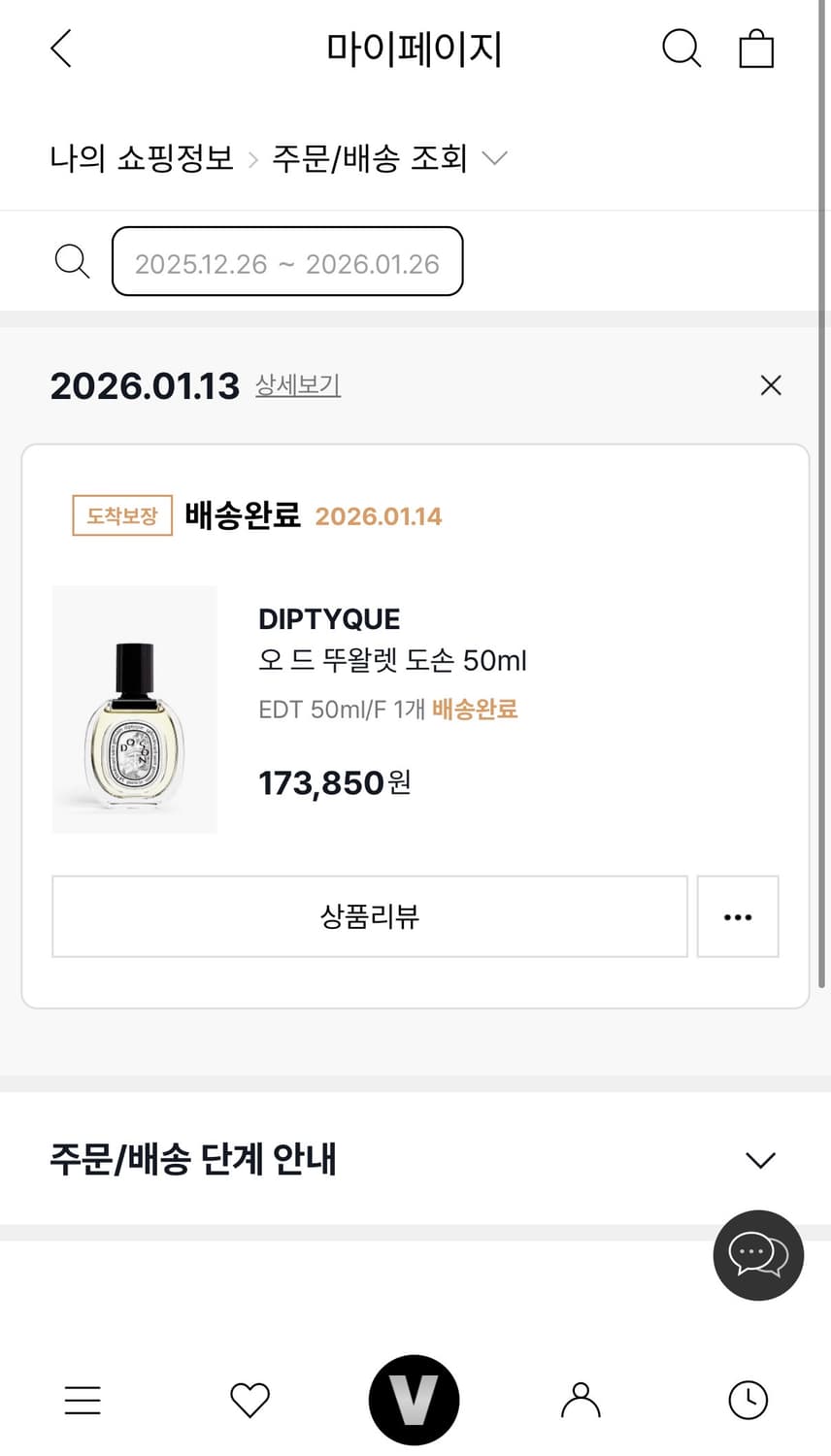831x1456 pixels.
Task: Click the date range search field
Action: click(x=286, y=261)
